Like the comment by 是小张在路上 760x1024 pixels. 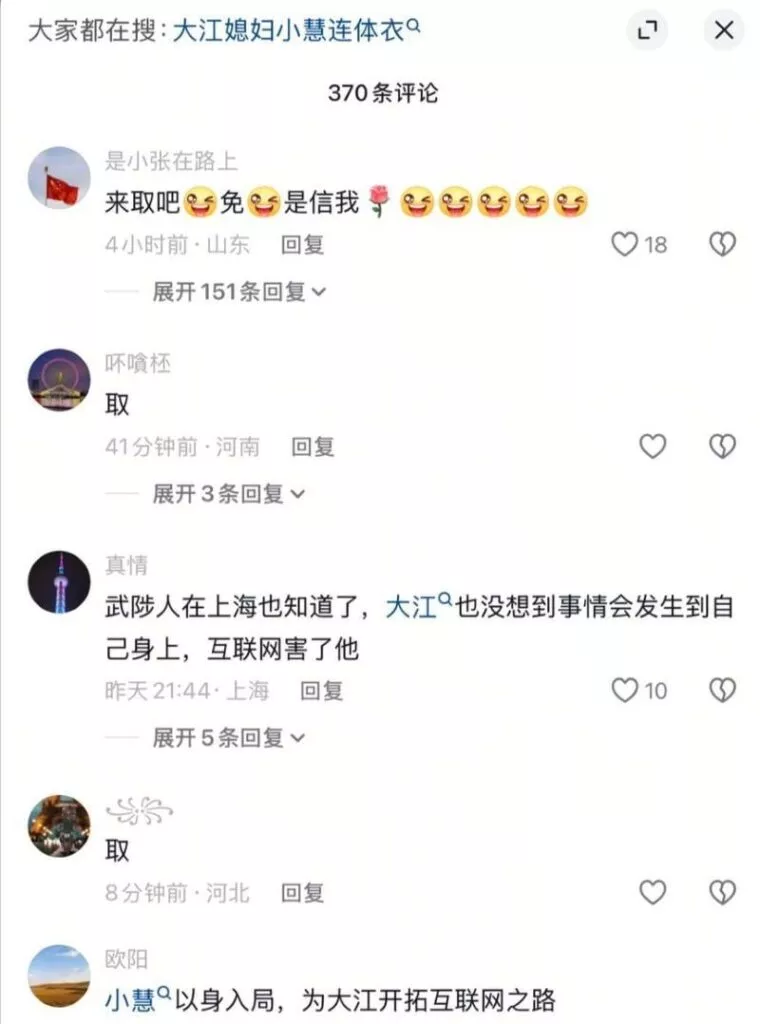click(x=625, y=244)
